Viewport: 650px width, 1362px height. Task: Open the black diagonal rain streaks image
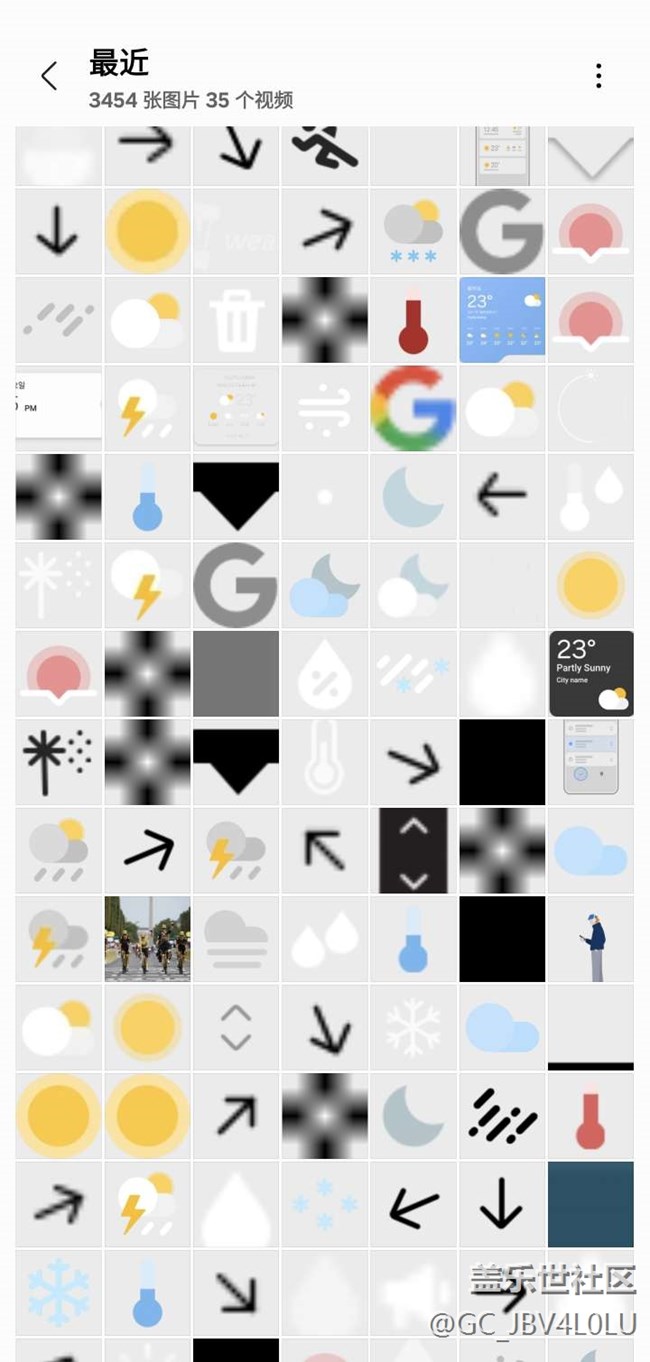502,1115
